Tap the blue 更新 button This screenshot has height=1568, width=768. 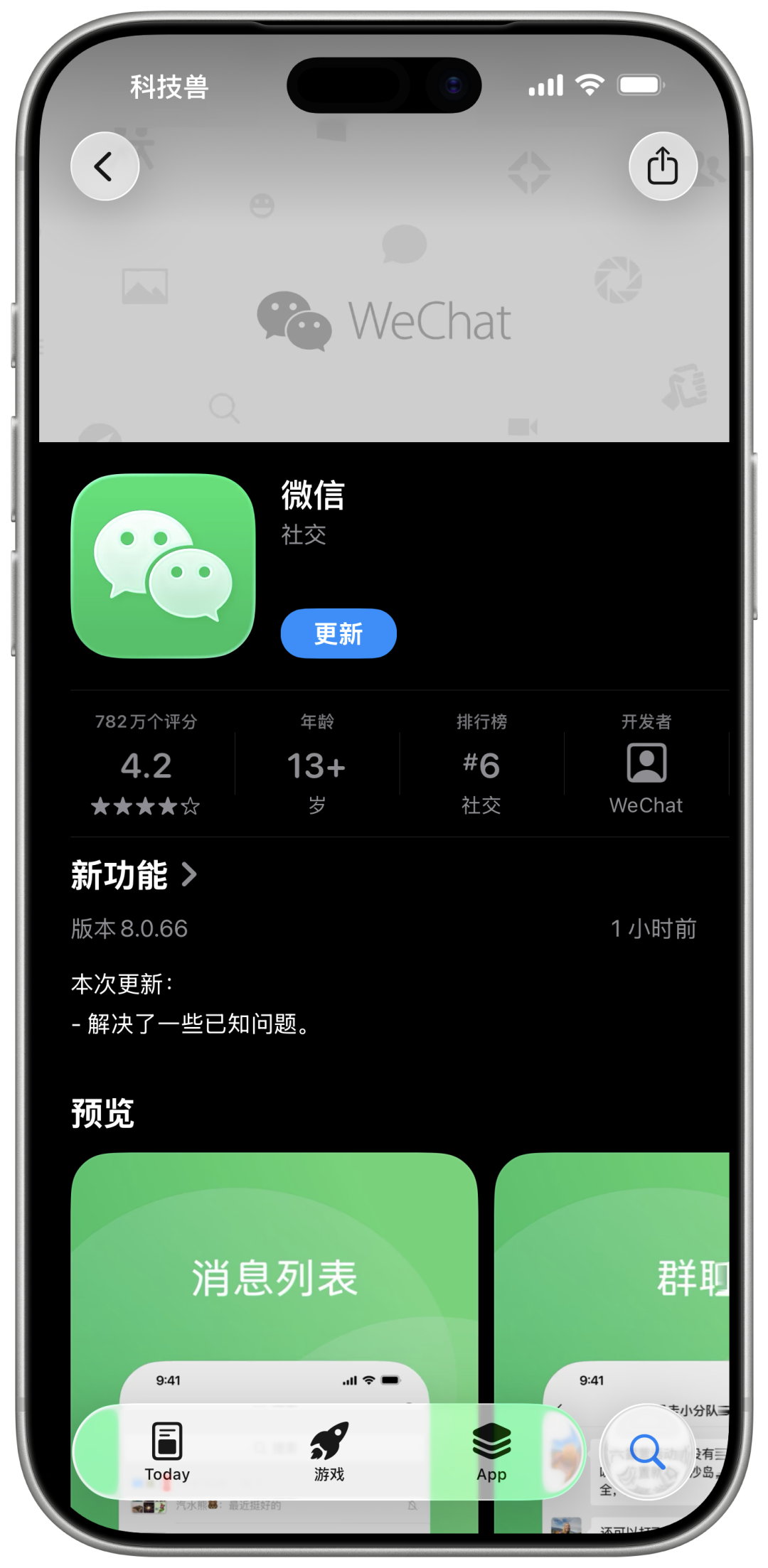pos(338,633)
